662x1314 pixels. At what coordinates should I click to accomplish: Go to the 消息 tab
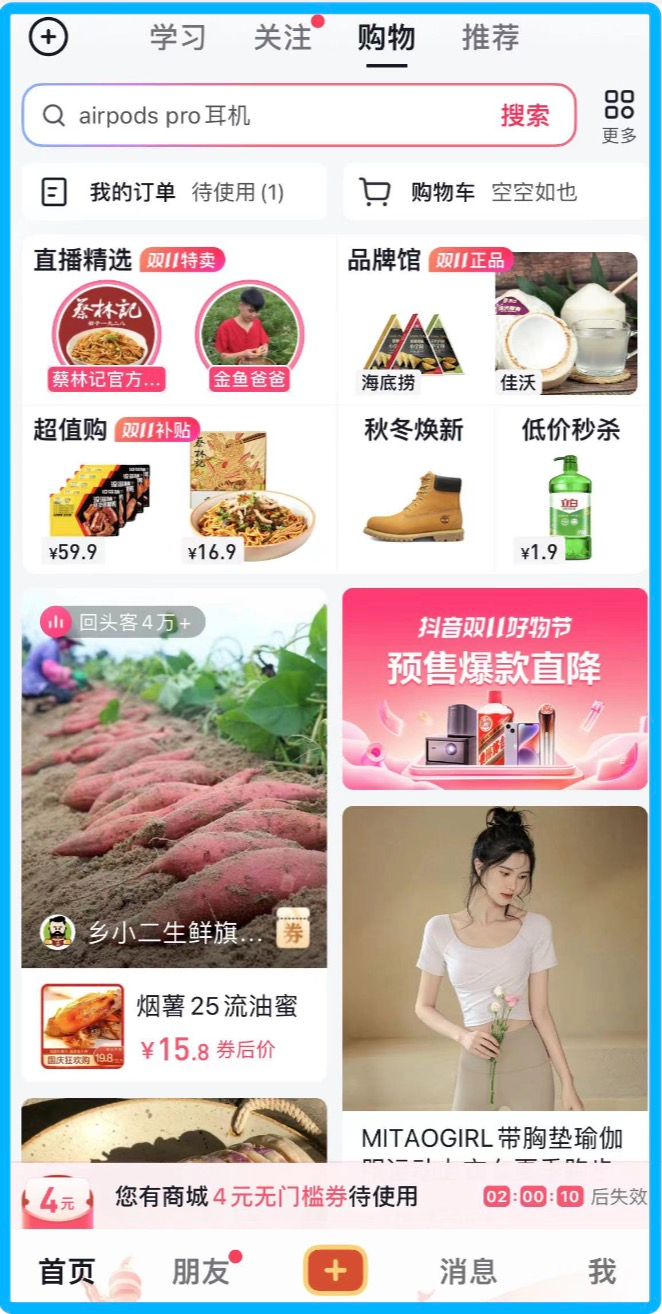tap(468, 1271)
